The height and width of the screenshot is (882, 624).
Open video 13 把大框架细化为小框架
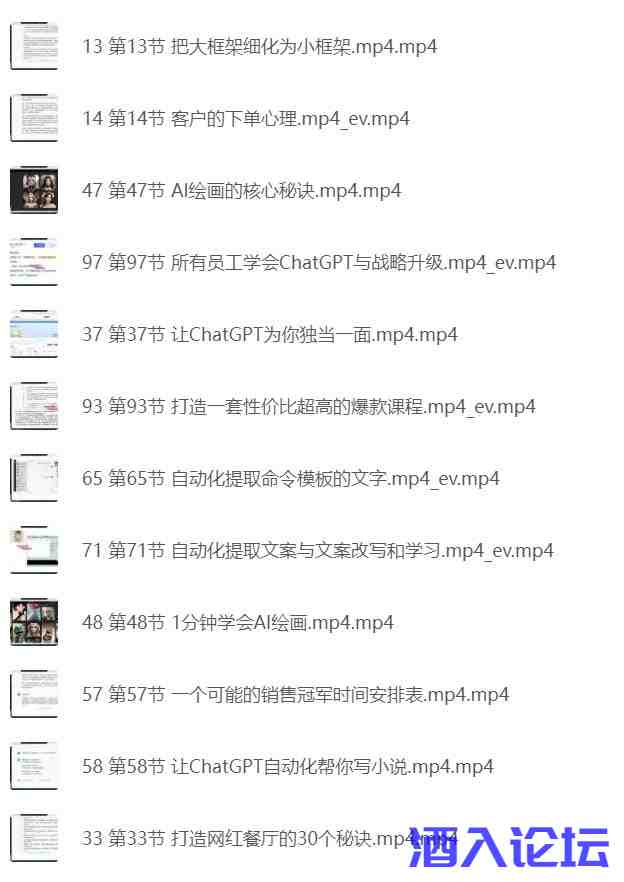click(x=259, y=47)
